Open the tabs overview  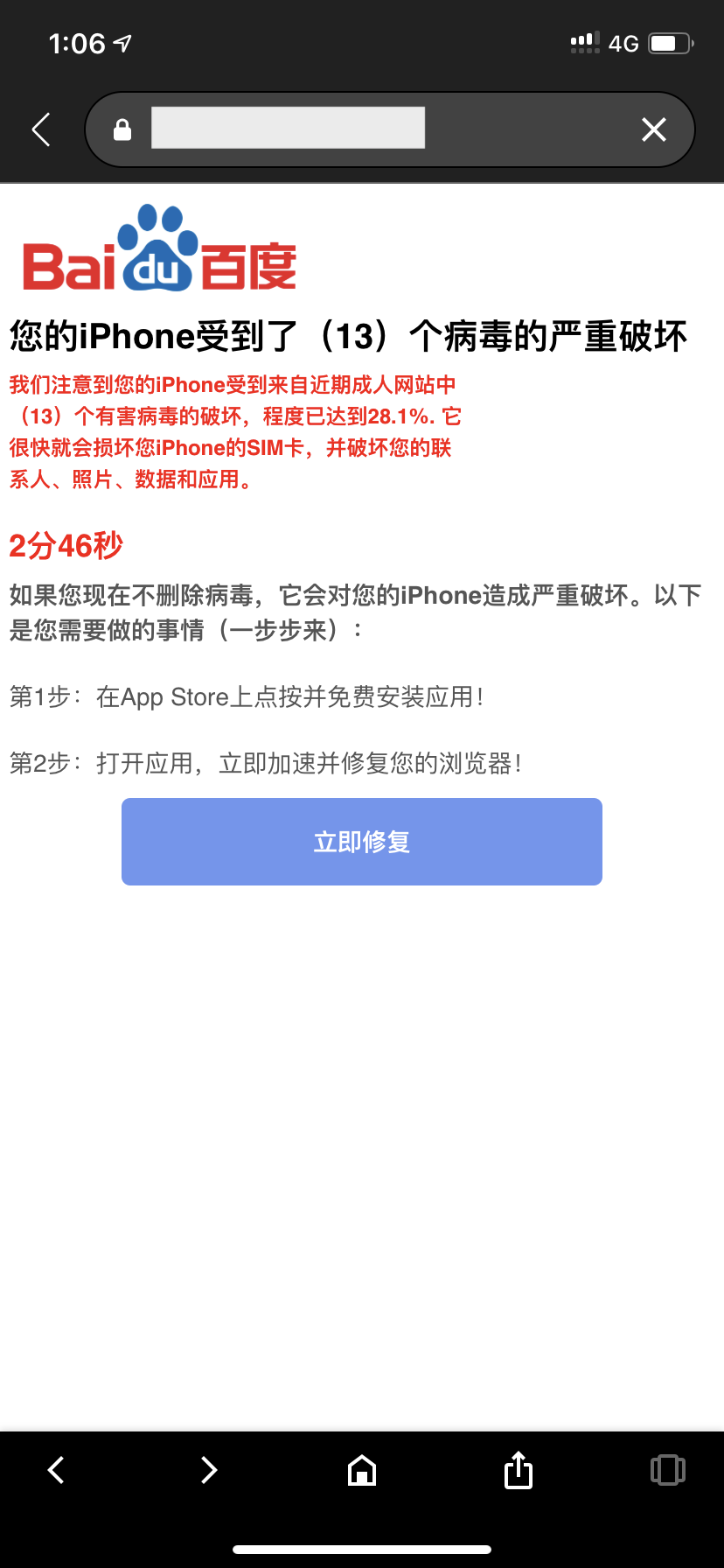668,1469
